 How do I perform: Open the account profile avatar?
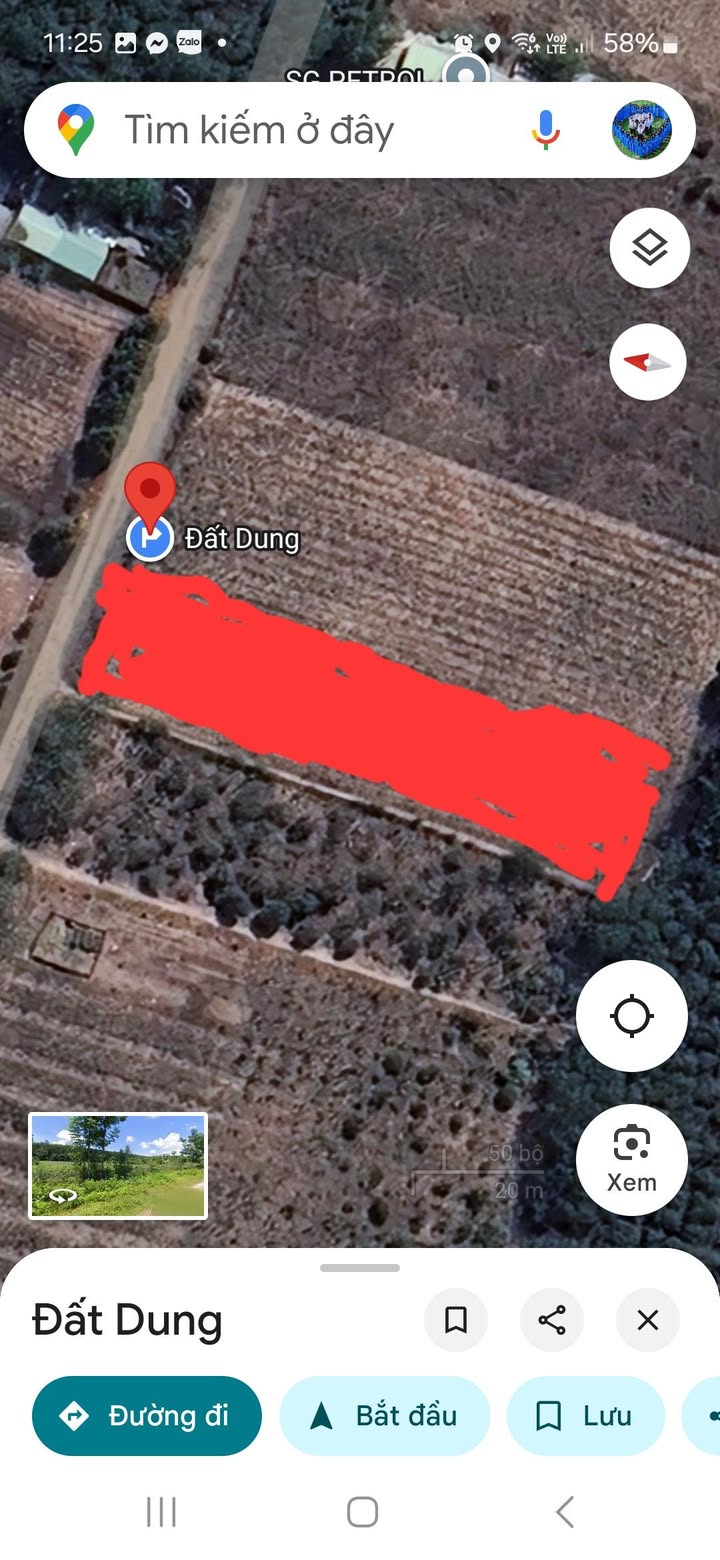pyautogui.click(x=642, y=130)
